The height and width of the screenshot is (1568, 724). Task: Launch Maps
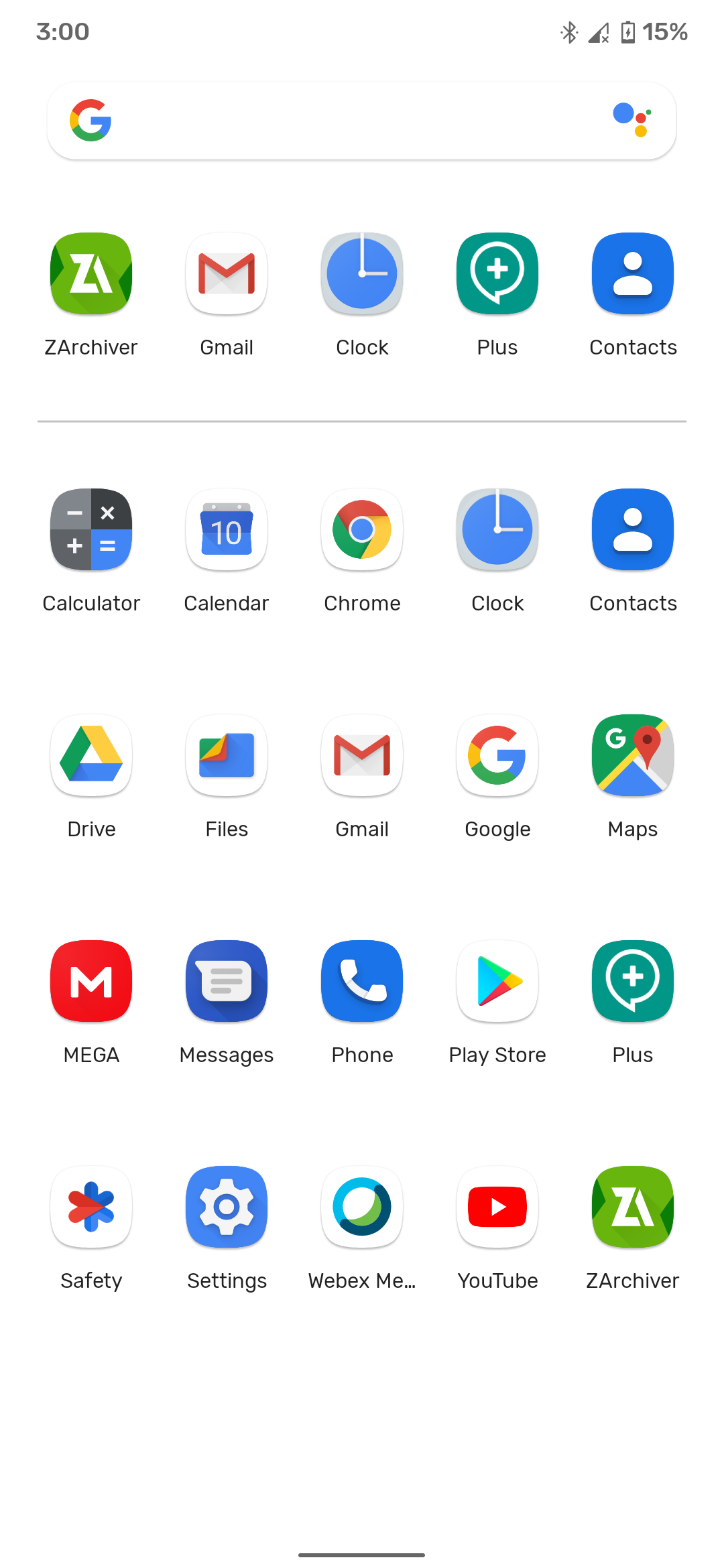tap(633, 755)
